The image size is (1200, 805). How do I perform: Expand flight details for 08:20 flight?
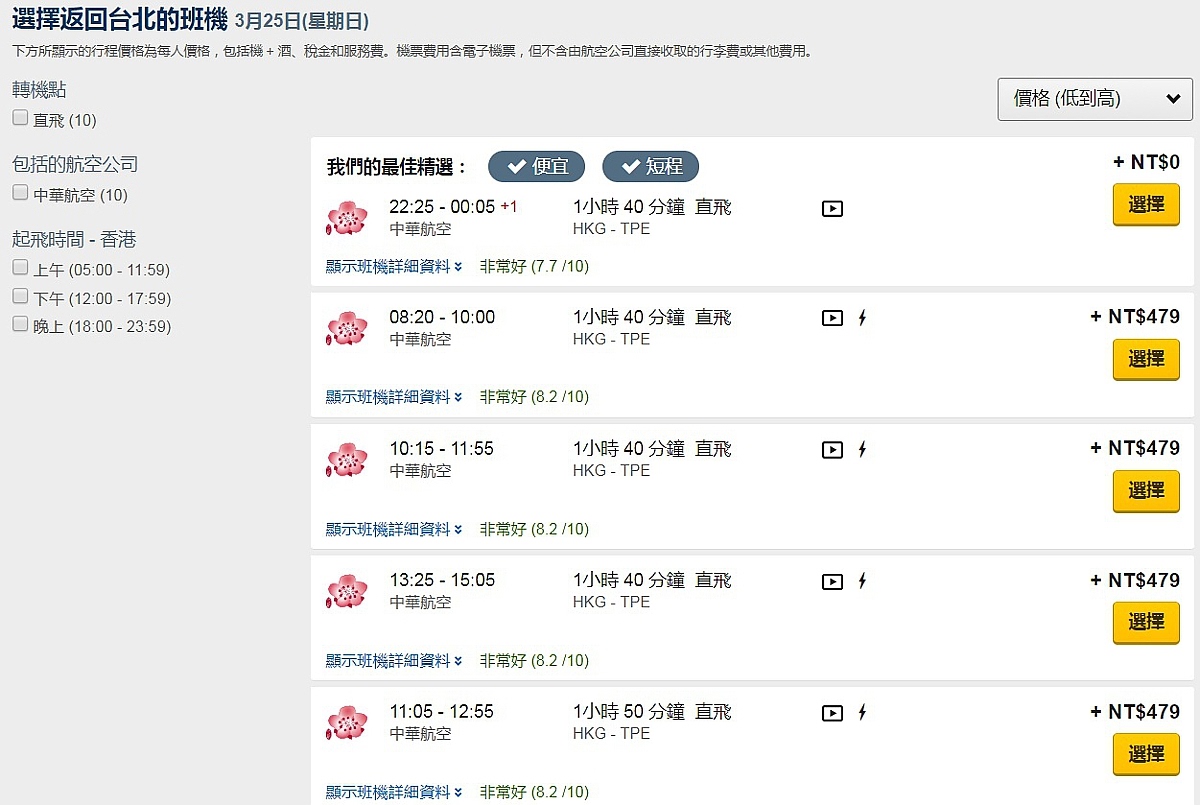pyautogui.click(x=393, y=397)
